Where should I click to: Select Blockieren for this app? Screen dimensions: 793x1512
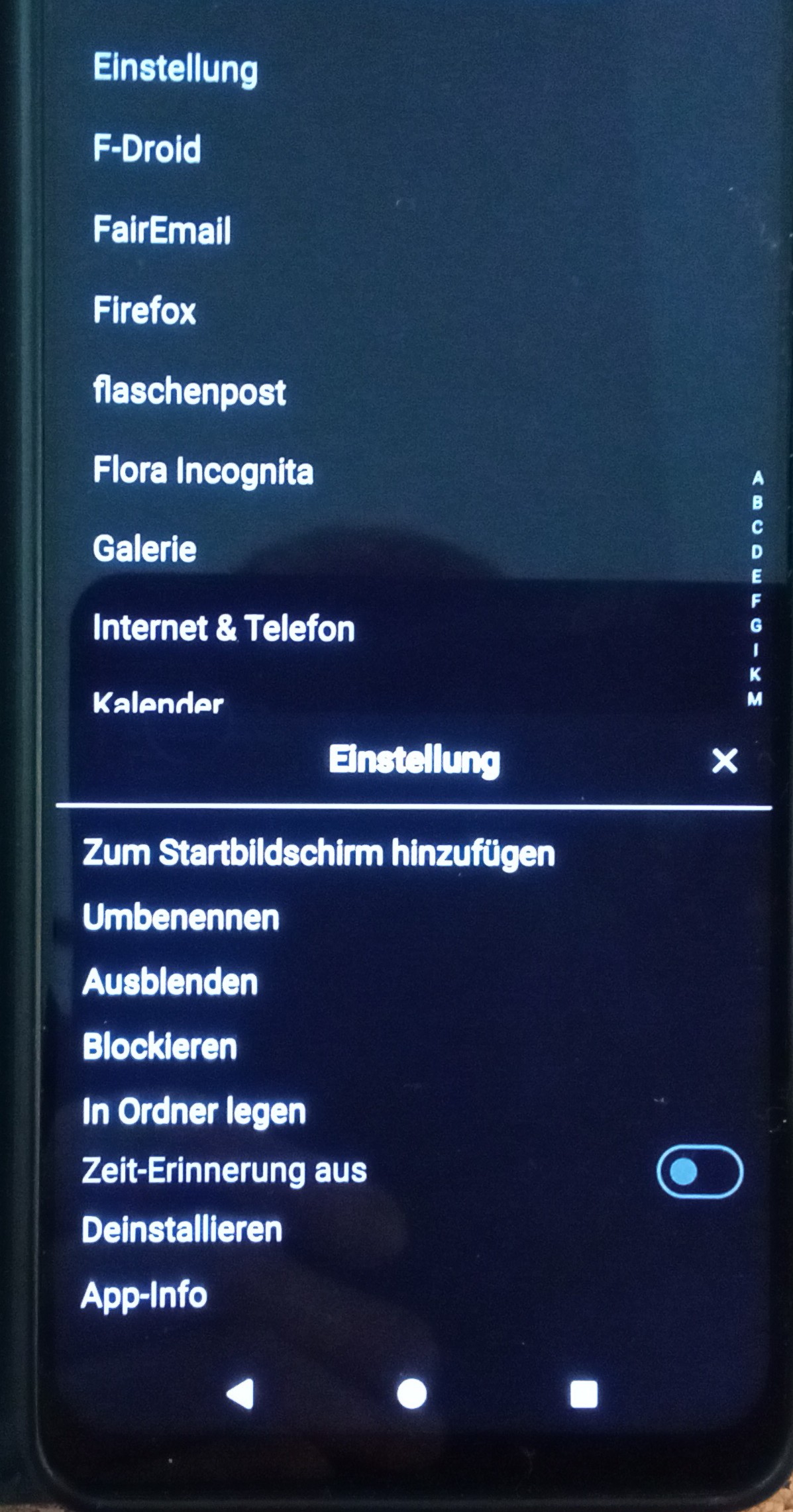coord(160,1046)
